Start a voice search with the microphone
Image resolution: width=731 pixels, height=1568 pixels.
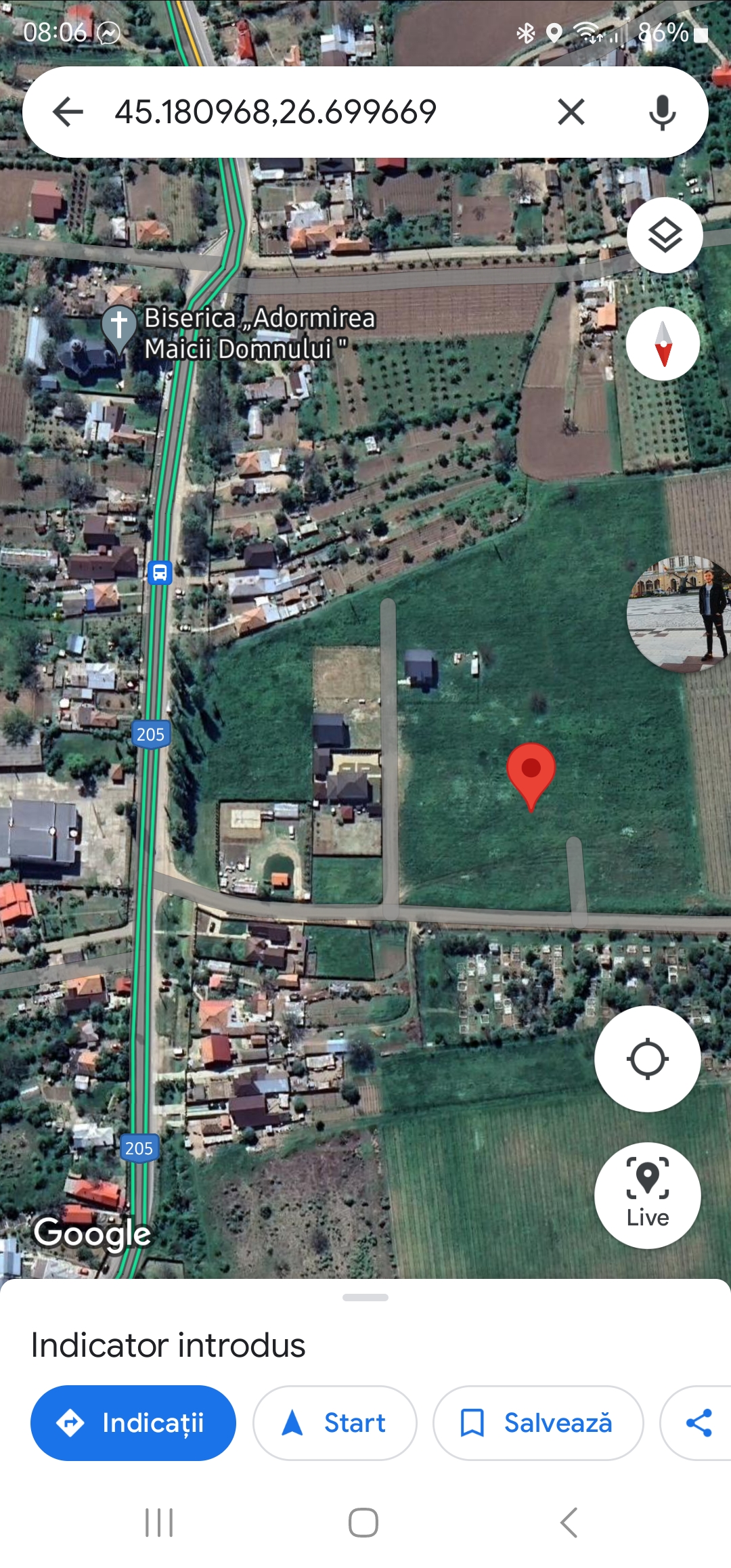(662, 112)
